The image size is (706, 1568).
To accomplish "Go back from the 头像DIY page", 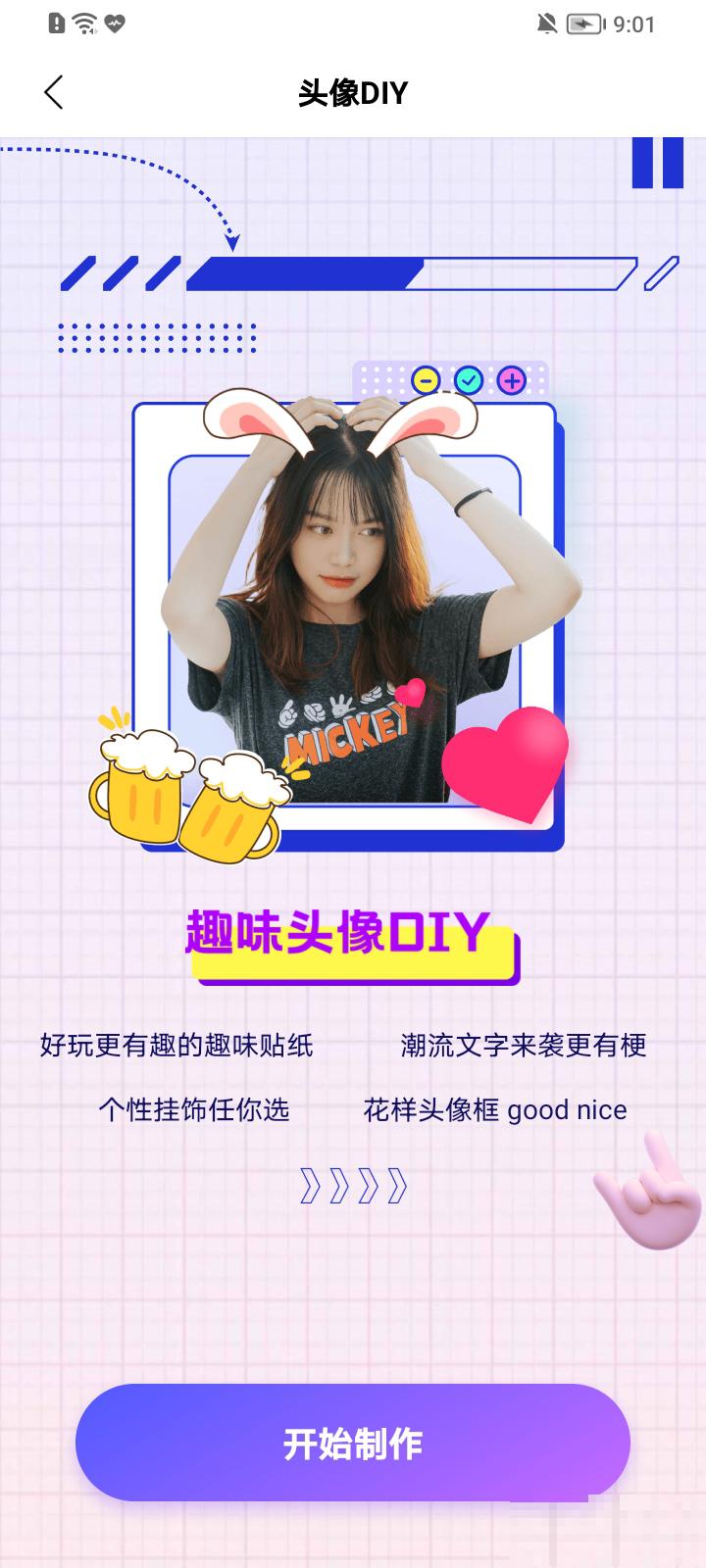I will pyautogui.click(x=54, y=93).
